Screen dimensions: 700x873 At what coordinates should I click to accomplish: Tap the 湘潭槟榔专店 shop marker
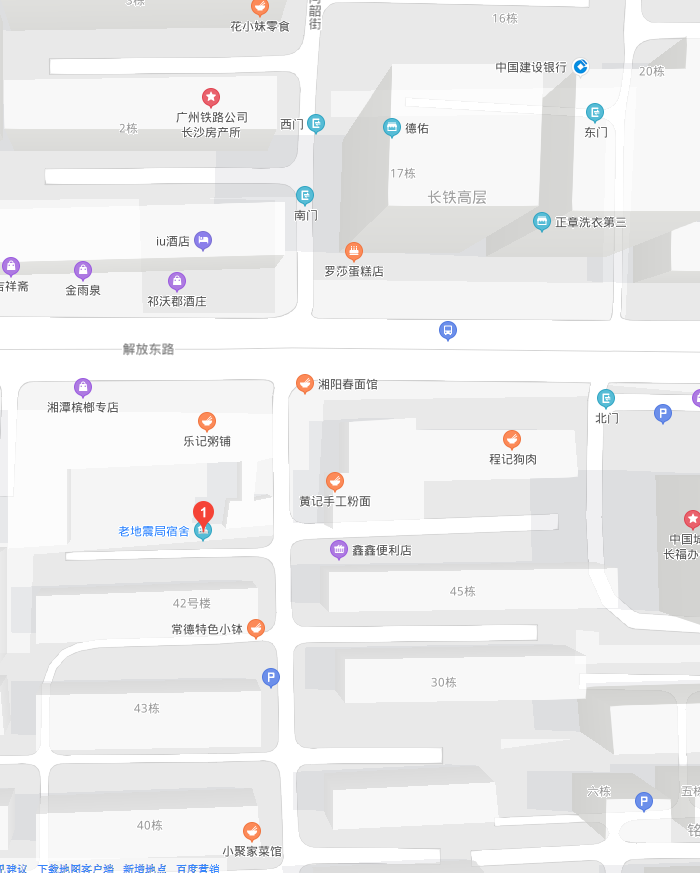point(83,388)
